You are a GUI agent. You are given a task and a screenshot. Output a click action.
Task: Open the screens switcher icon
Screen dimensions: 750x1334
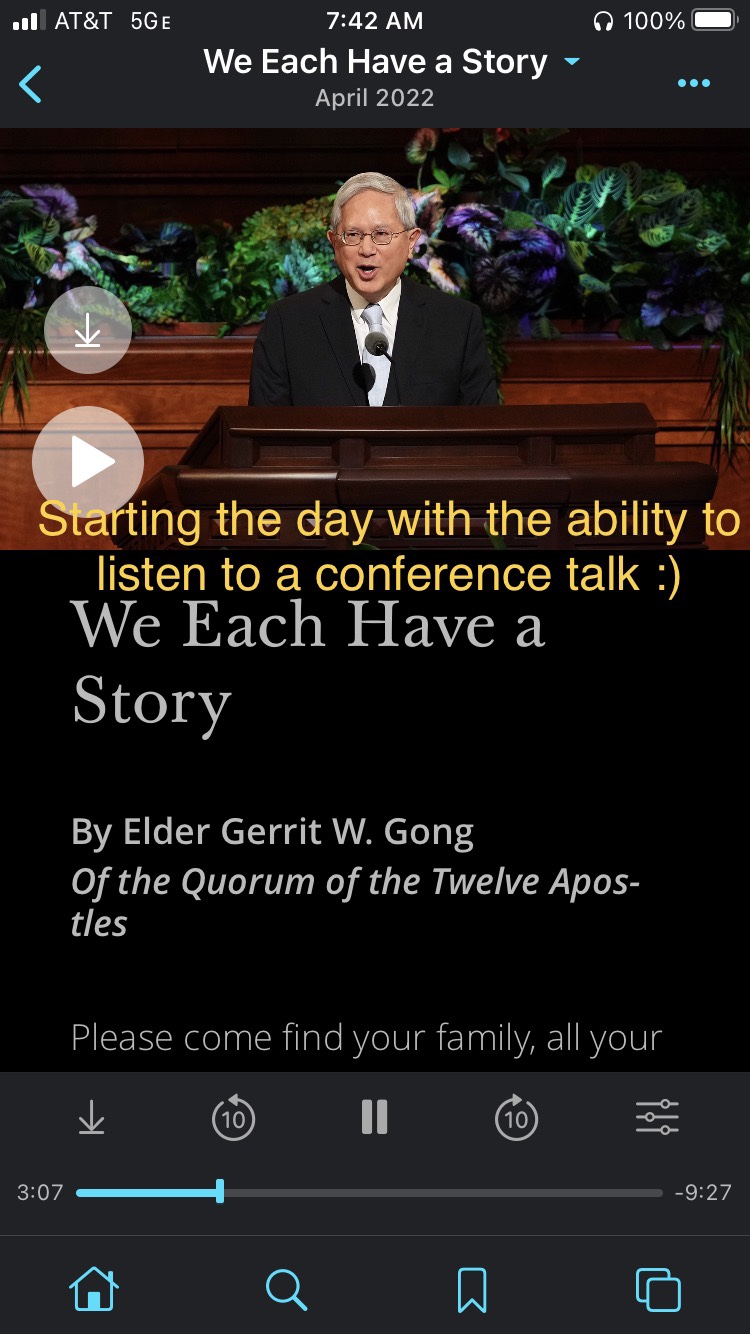tap(657, 1288)
